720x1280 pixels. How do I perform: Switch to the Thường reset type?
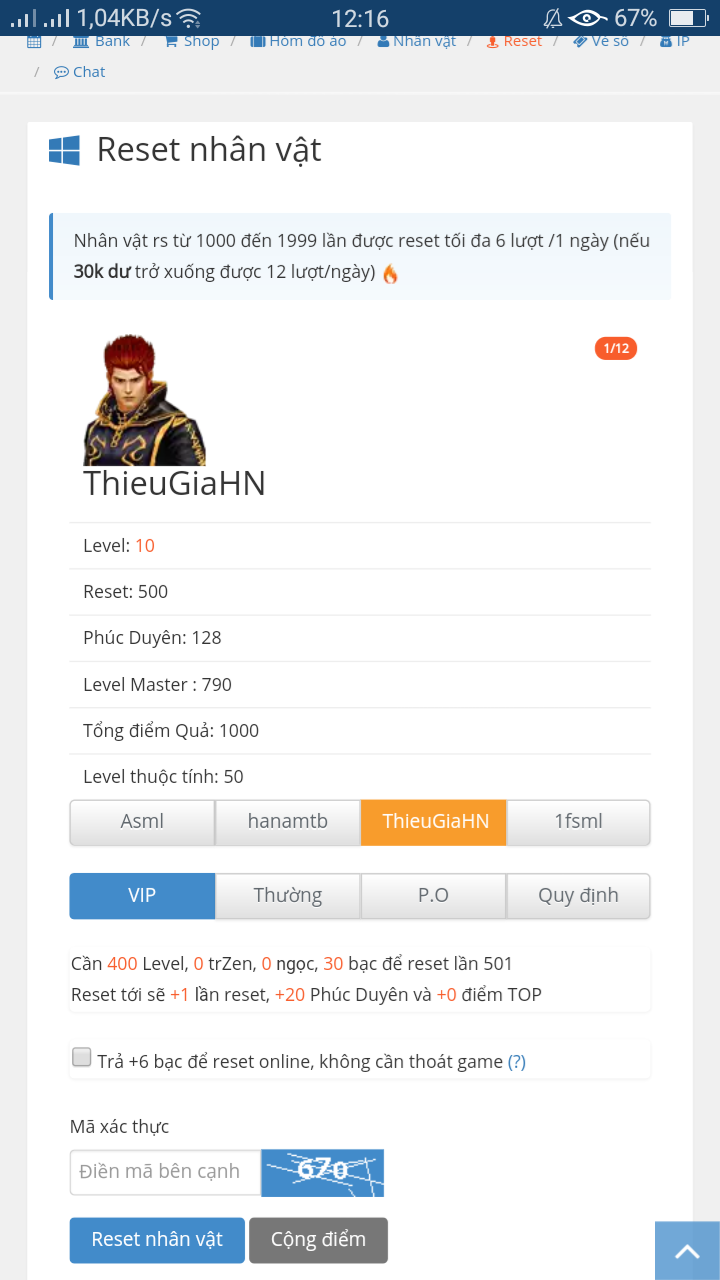[288, 895]
